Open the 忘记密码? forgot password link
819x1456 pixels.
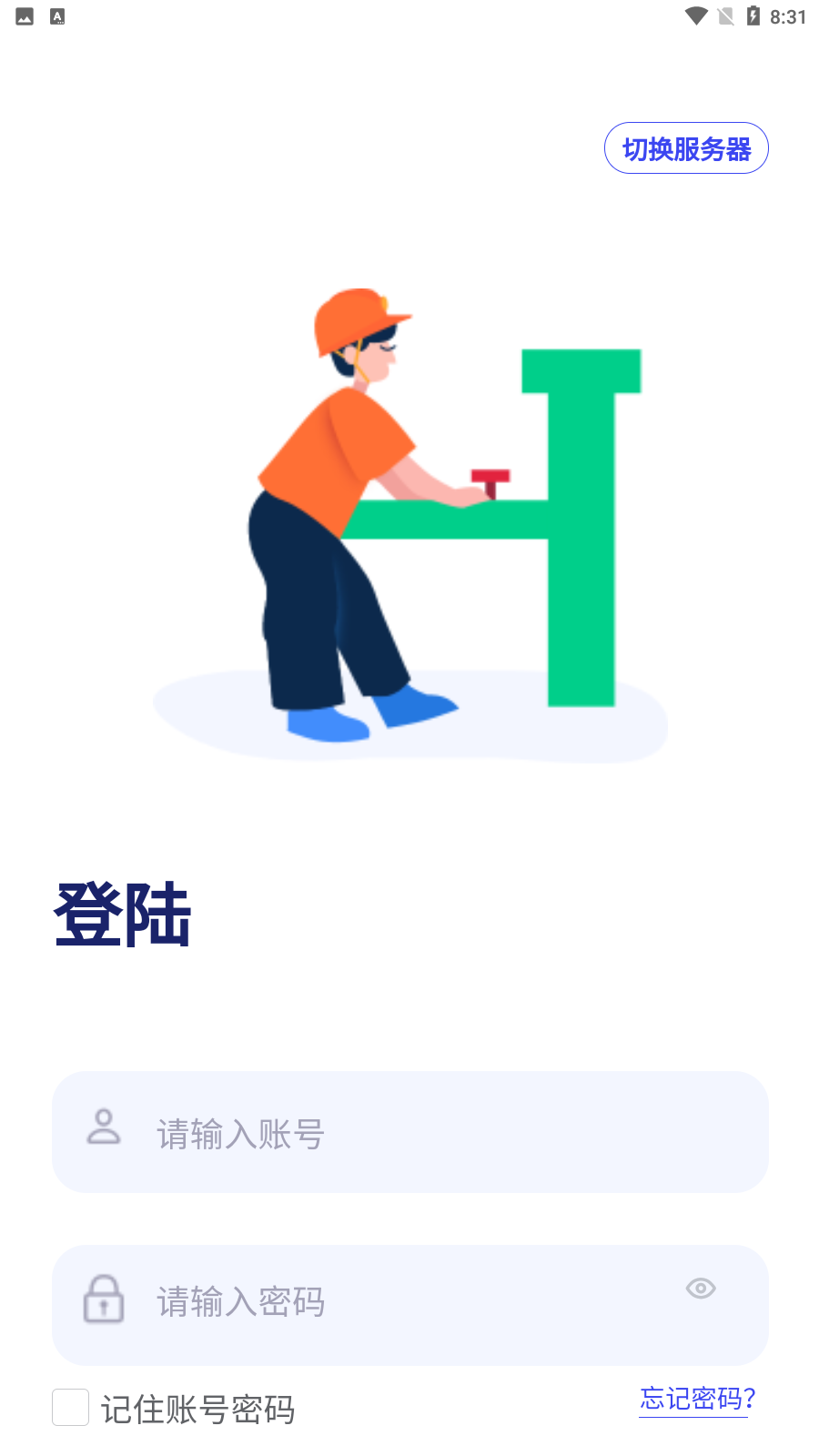[697, 1399]
